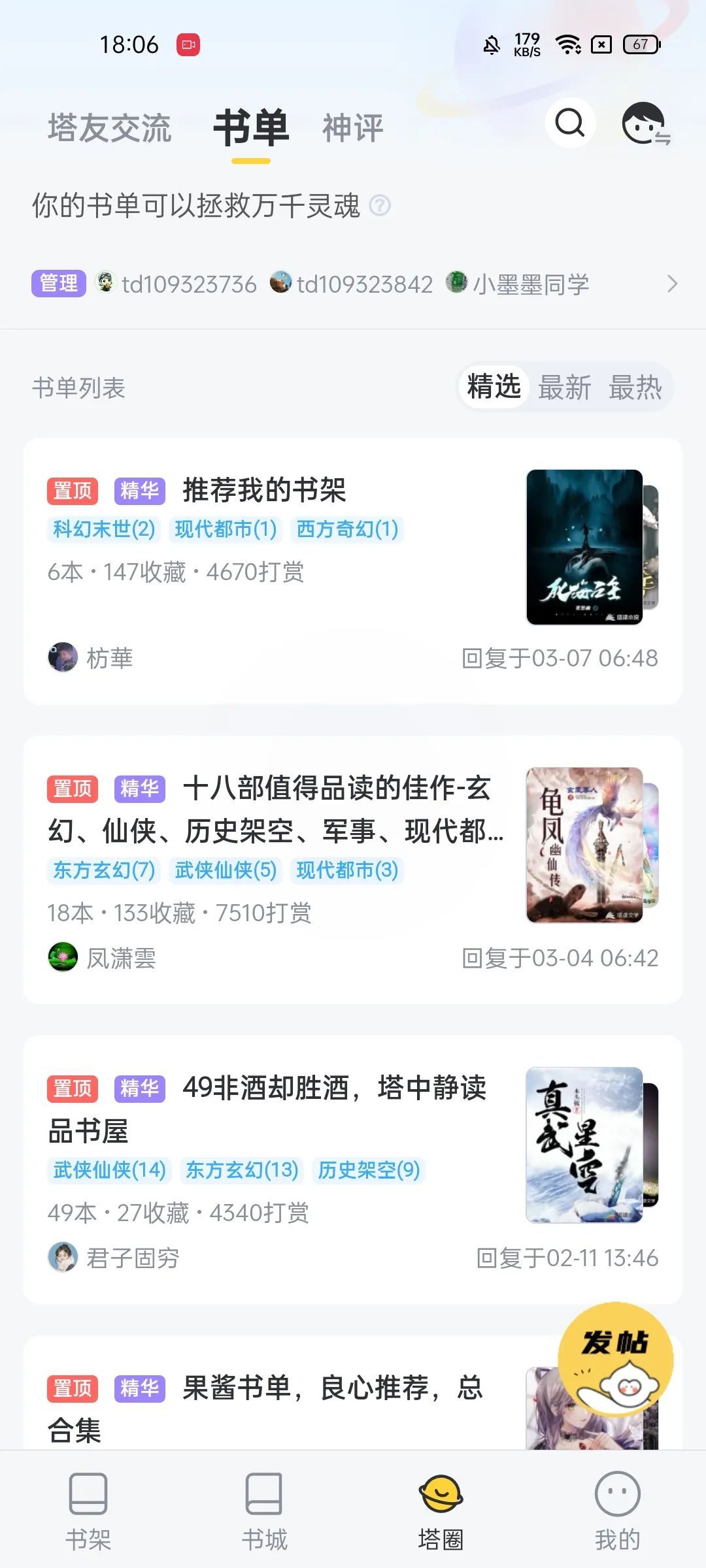Tap the 科幻末世(2) tag chip
The width and height of the screenshot is (706, 1568).
pos(104,529)
